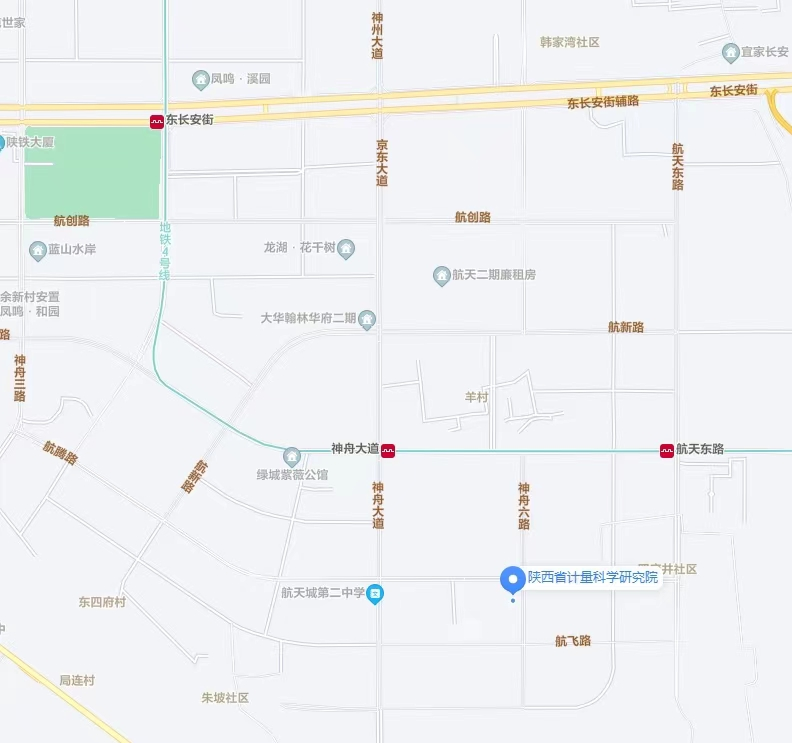Screen dimensions: 792x743
Task: Open the 蓝山水岸 residence marker
Action: pos(38,249)
